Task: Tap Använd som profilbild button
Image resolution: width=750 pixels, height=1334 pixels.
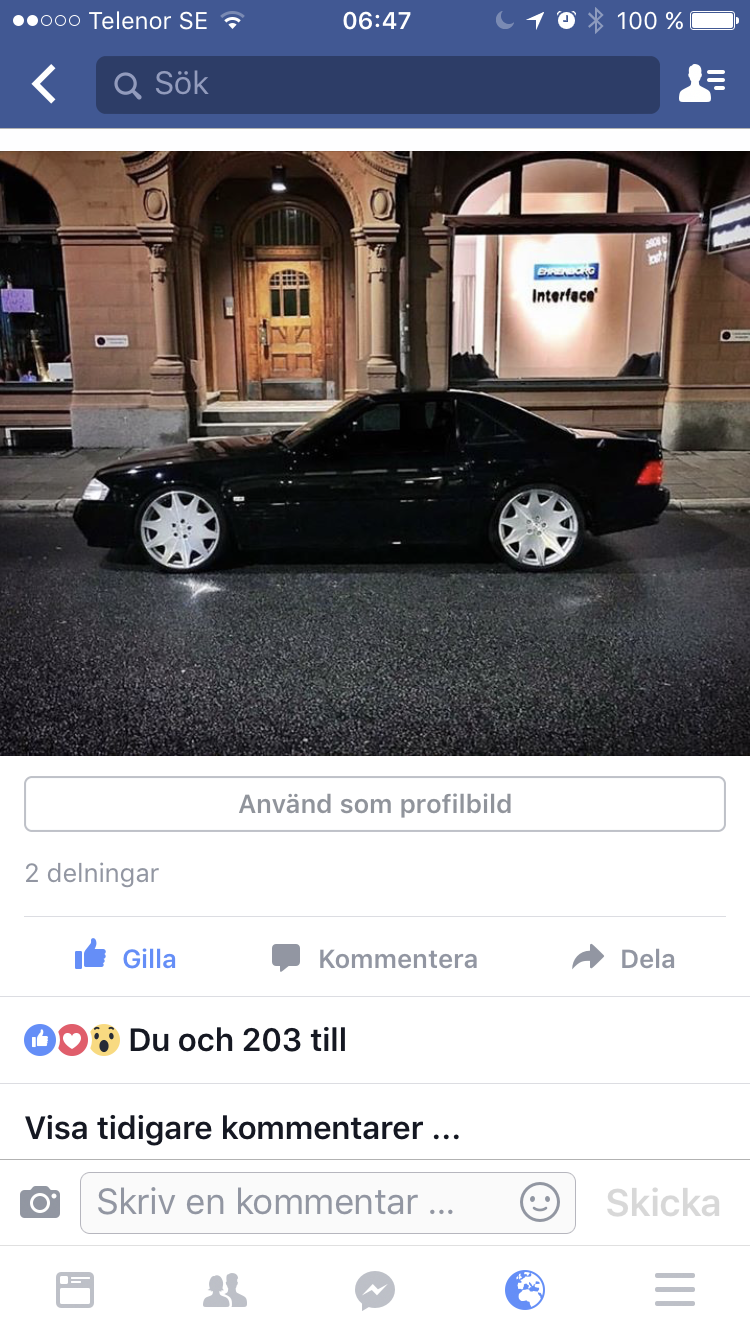Action: click(375, 804)
